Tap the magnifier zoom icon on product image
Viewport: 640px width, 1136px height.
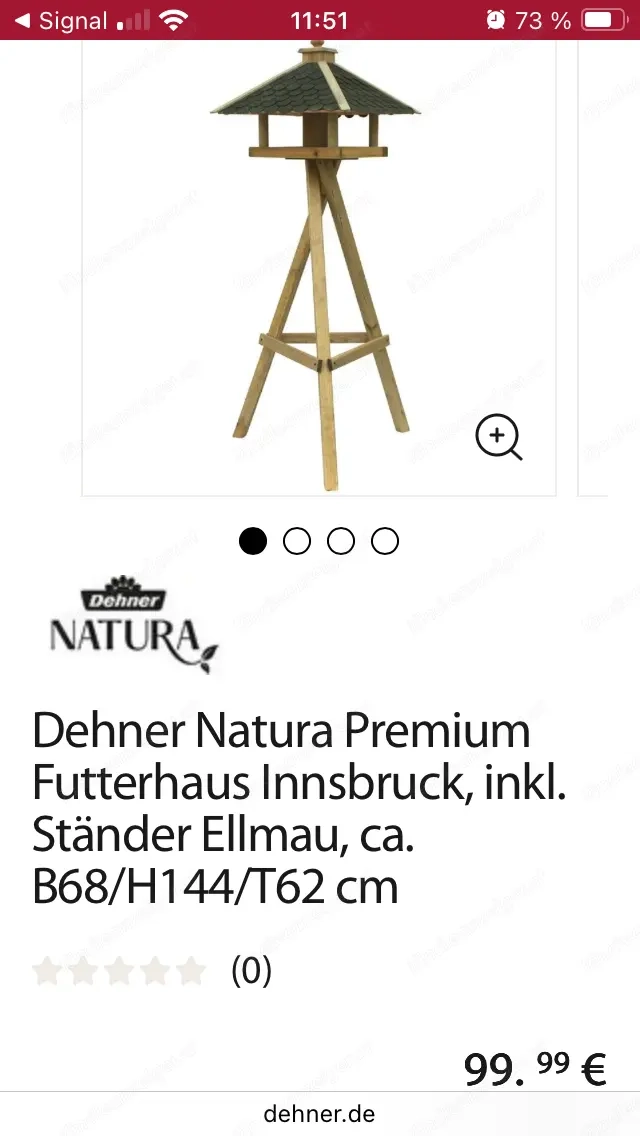tap(498, 438)
